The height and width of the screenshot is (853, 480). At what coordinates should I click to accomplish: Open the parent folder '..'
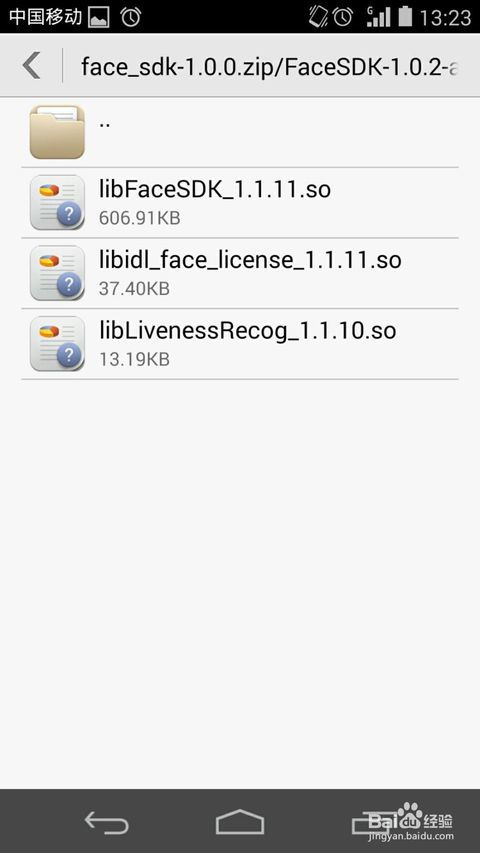(x=240, y=132)
